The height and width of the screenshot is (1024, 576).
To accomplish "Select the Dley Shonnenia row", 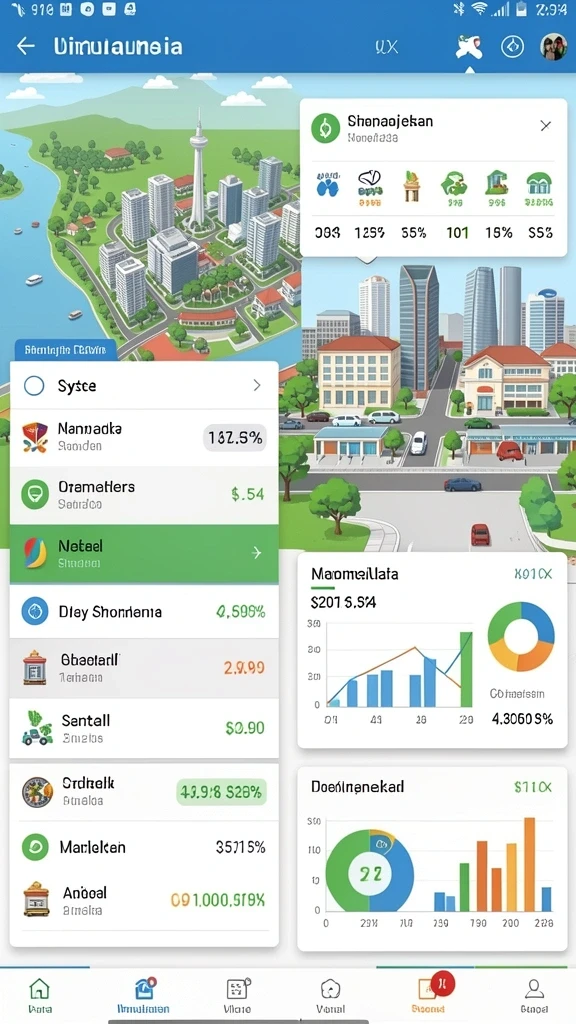I will click(144, 612).
